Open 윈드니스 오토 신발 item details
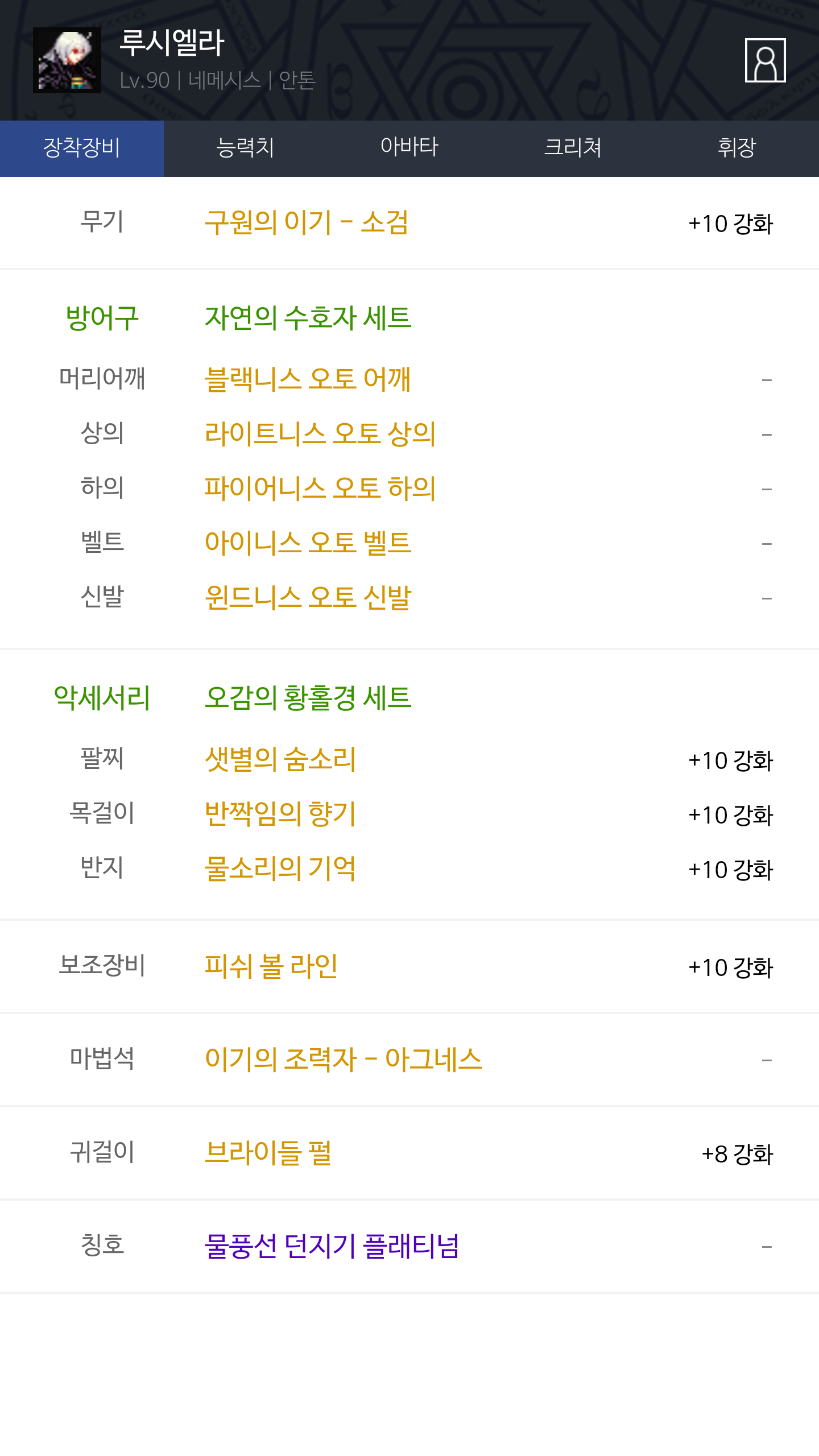The height and width of the screenshot is (1456, 819). [x=308, y=597]
